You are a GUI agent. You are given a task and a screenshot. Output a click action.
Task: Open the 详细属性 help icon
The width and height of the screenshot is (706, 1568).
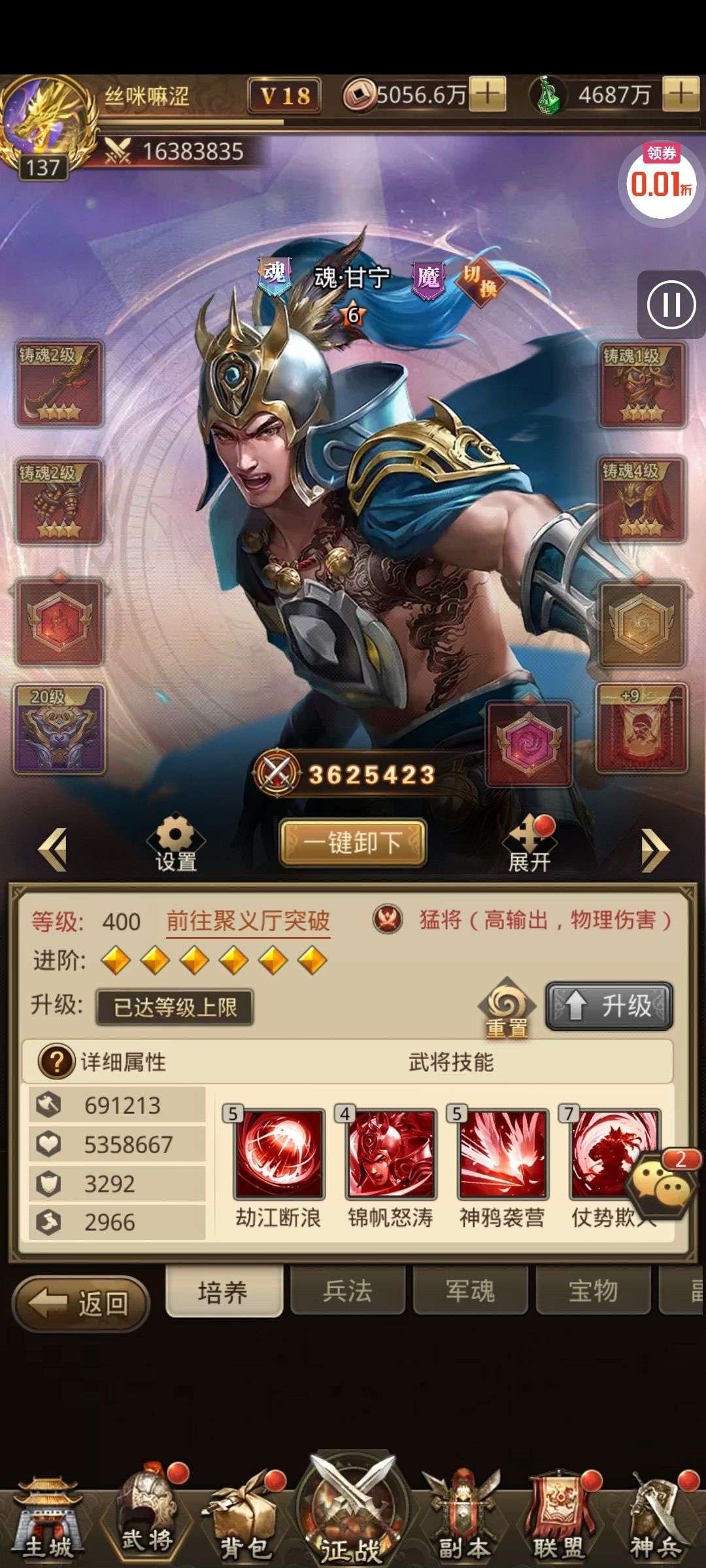click(56, 1062)
